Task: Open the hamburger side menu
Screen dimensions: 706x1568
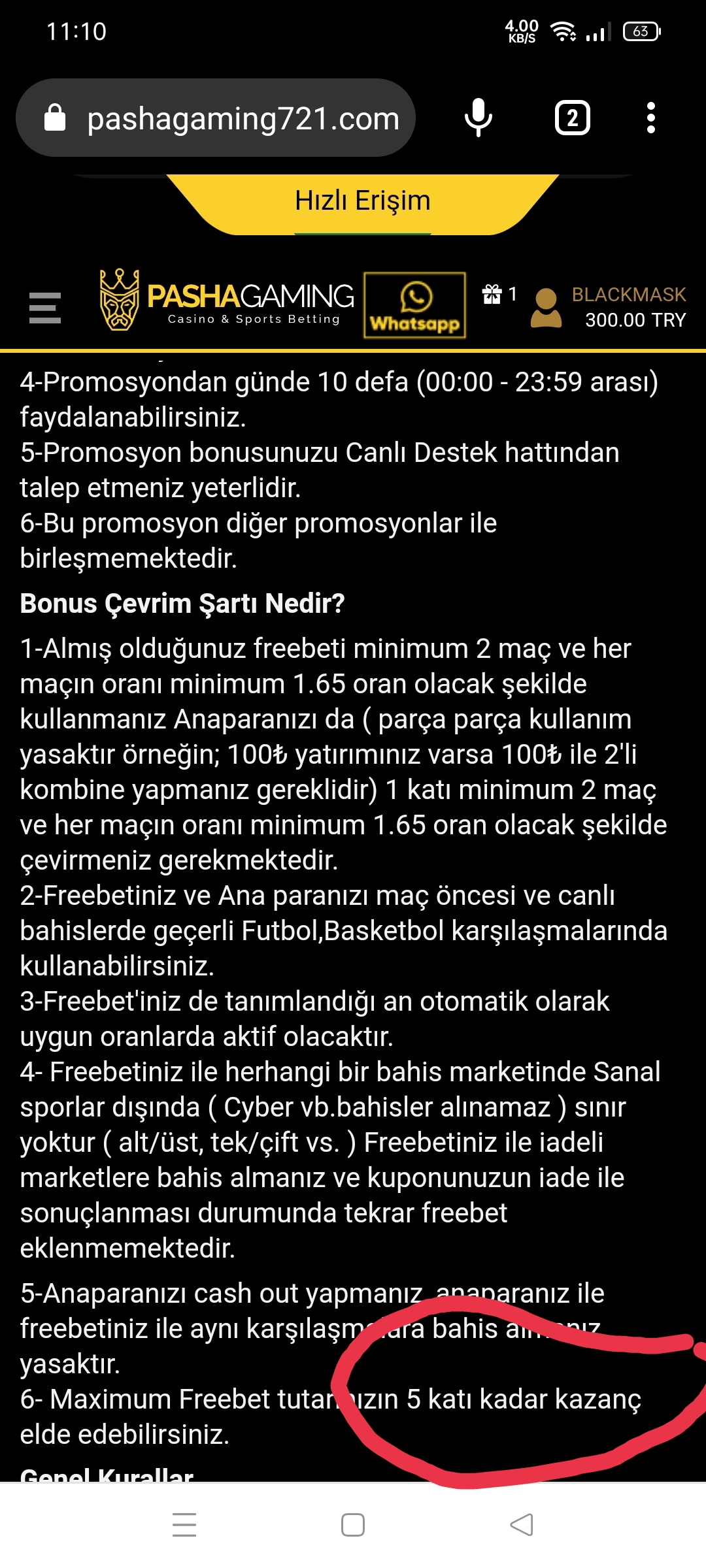Action: click(45, 307)
